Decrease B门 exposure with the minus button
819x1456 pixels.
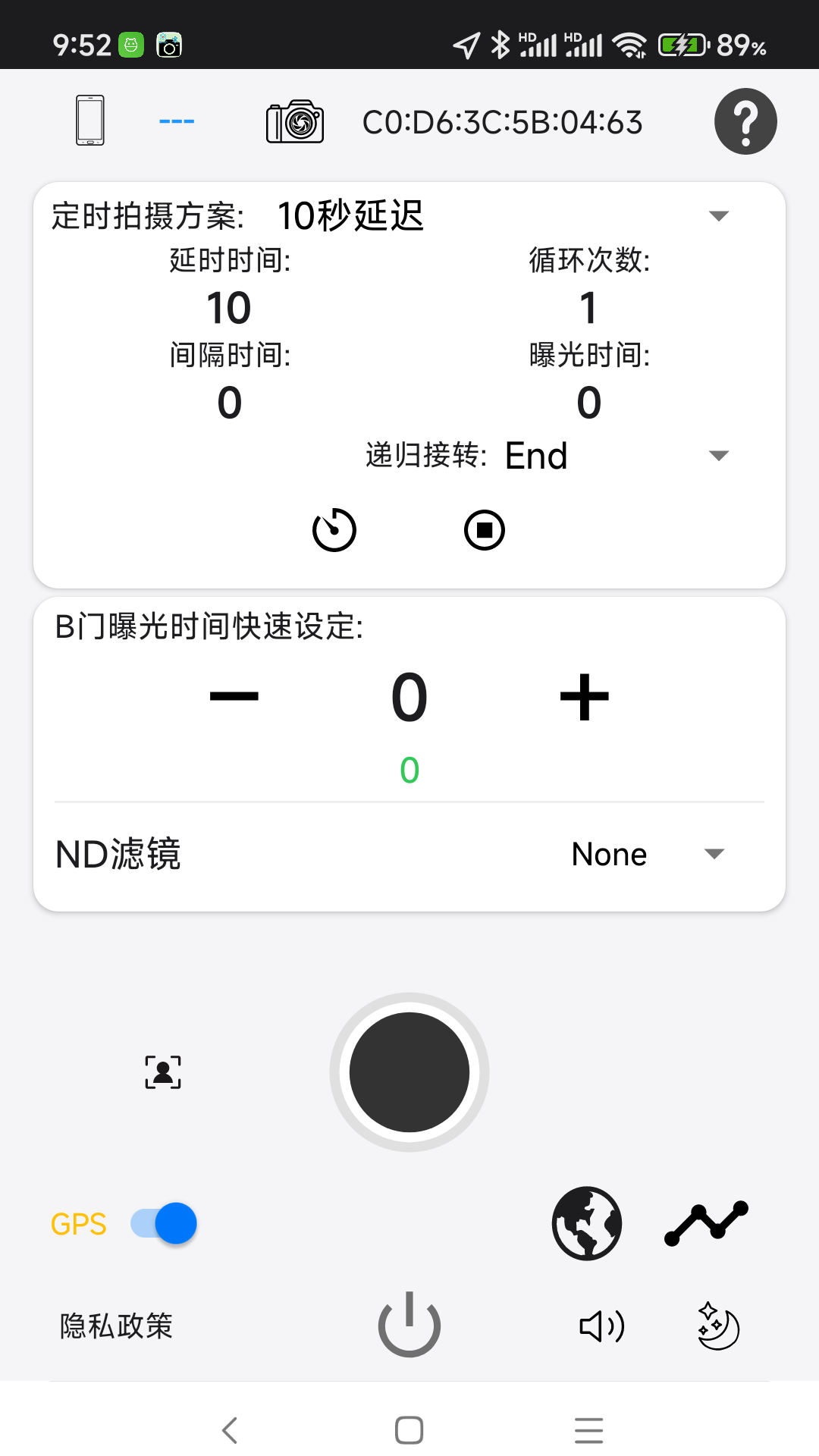pyautogui.click(x=235, y=696)
